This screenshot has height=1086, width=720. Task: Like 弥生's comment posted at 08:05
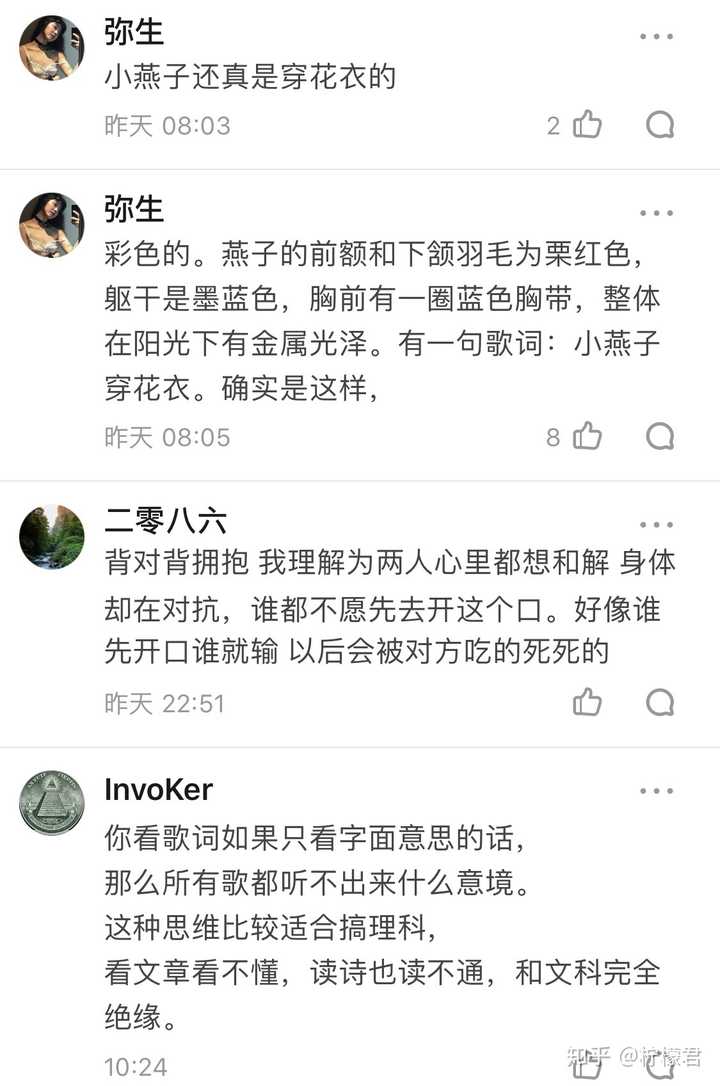[587, 437]
